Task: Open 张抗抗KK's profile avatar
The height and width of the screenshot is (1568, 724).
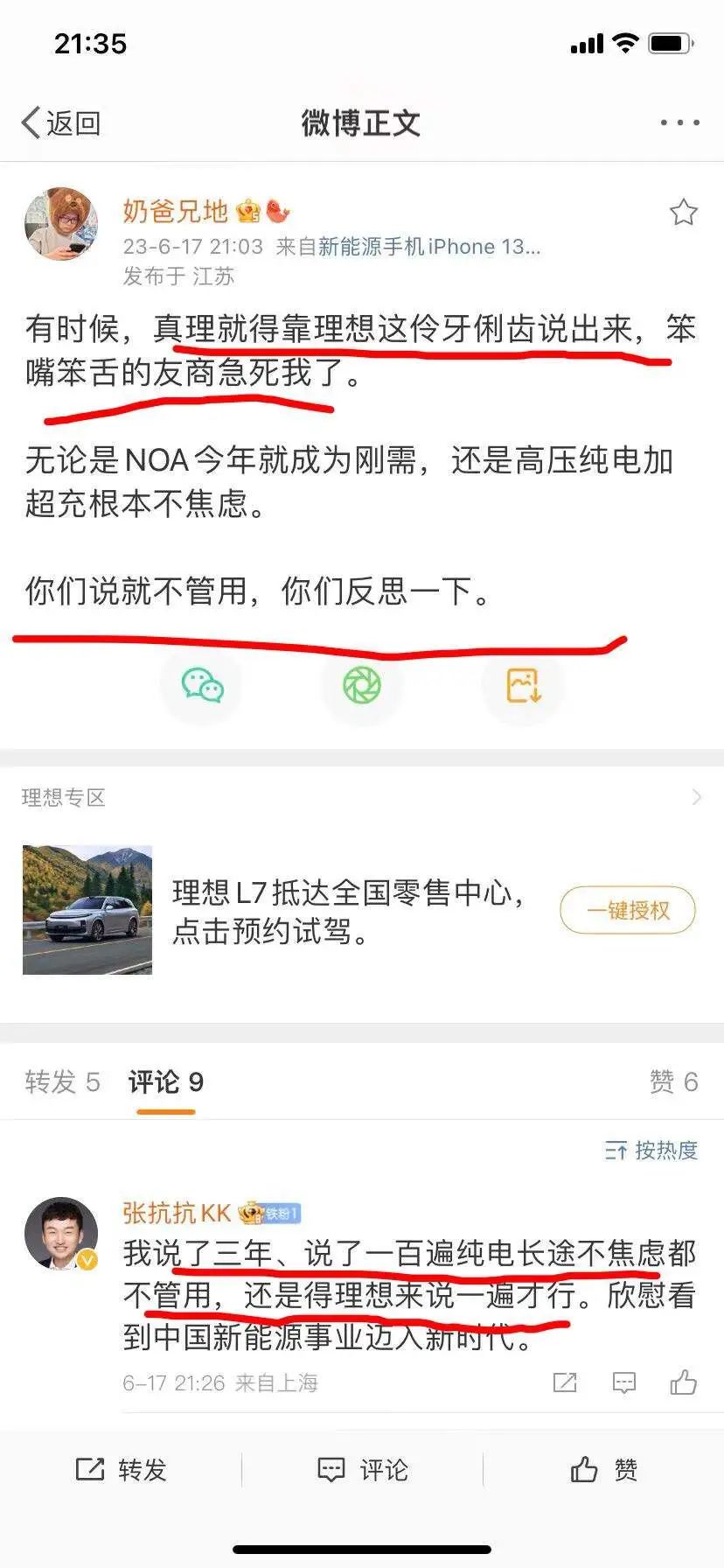Action: tap(61, 1234)
